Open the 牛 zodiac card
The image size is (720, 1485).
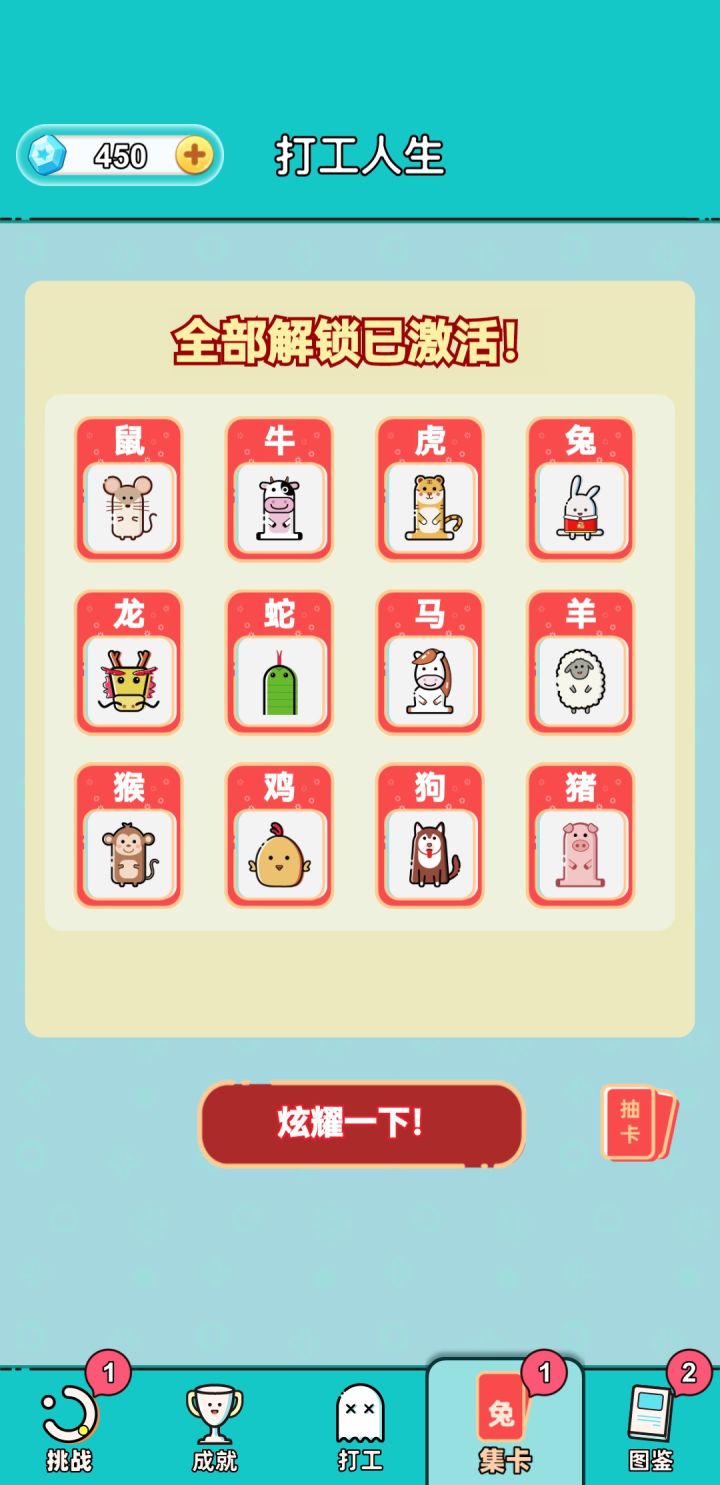(279, 489)
